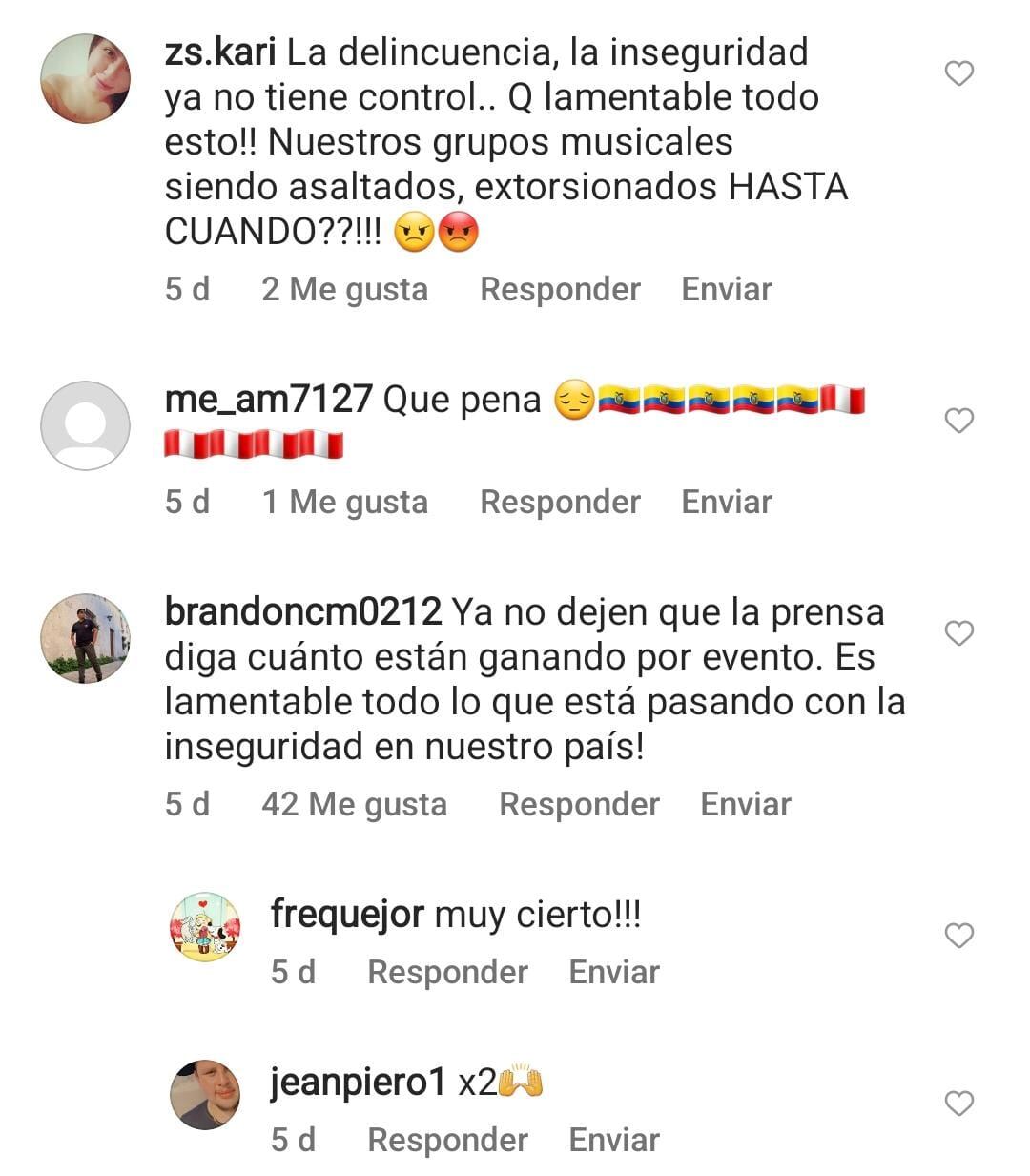Screen dimensions: 1030x1176
Task: Like the comment by me_am7127
Action: (x=958, y=421)
